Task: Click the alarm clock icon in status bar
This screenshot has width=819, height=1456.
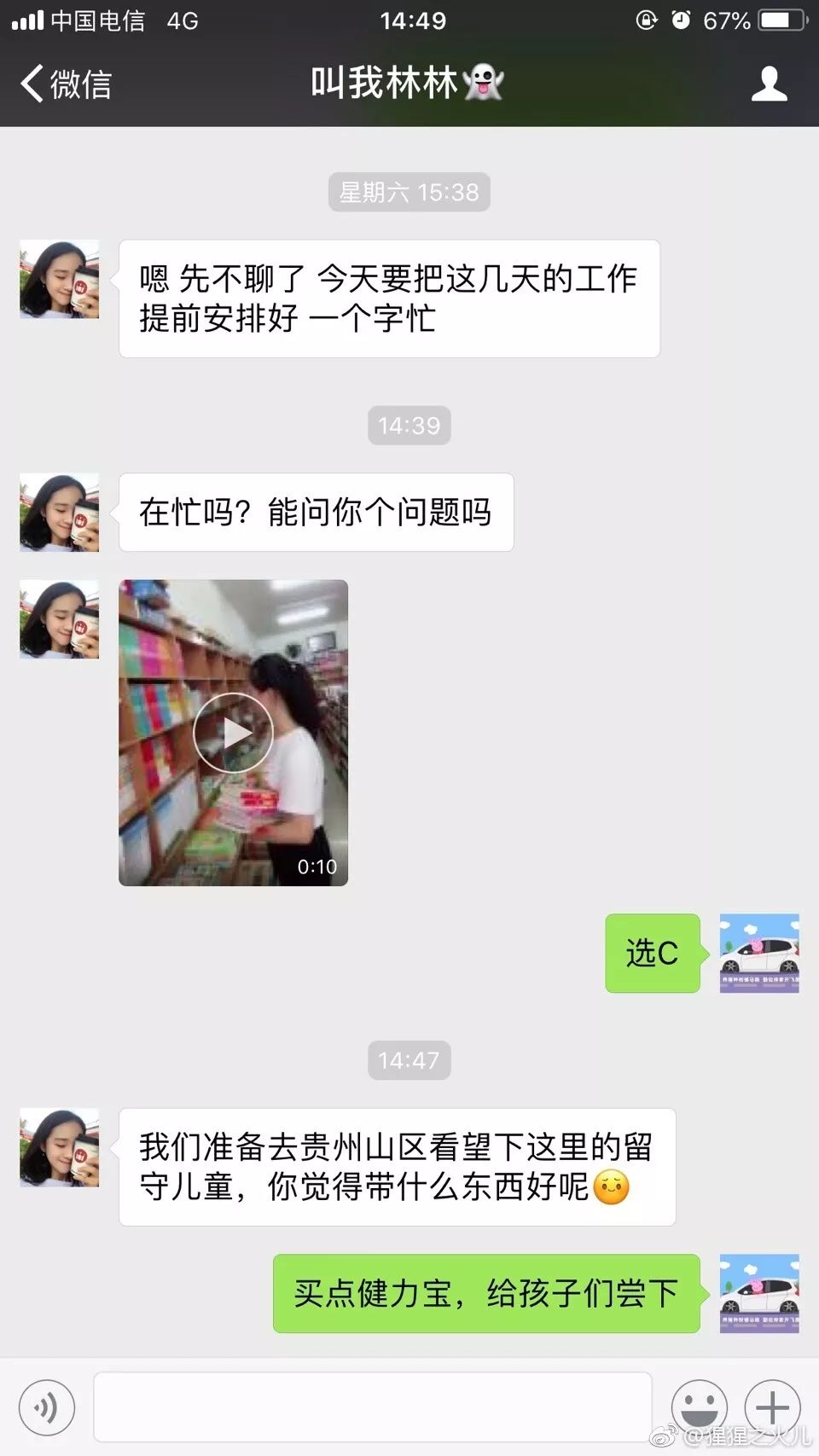Action: [680, 20]
